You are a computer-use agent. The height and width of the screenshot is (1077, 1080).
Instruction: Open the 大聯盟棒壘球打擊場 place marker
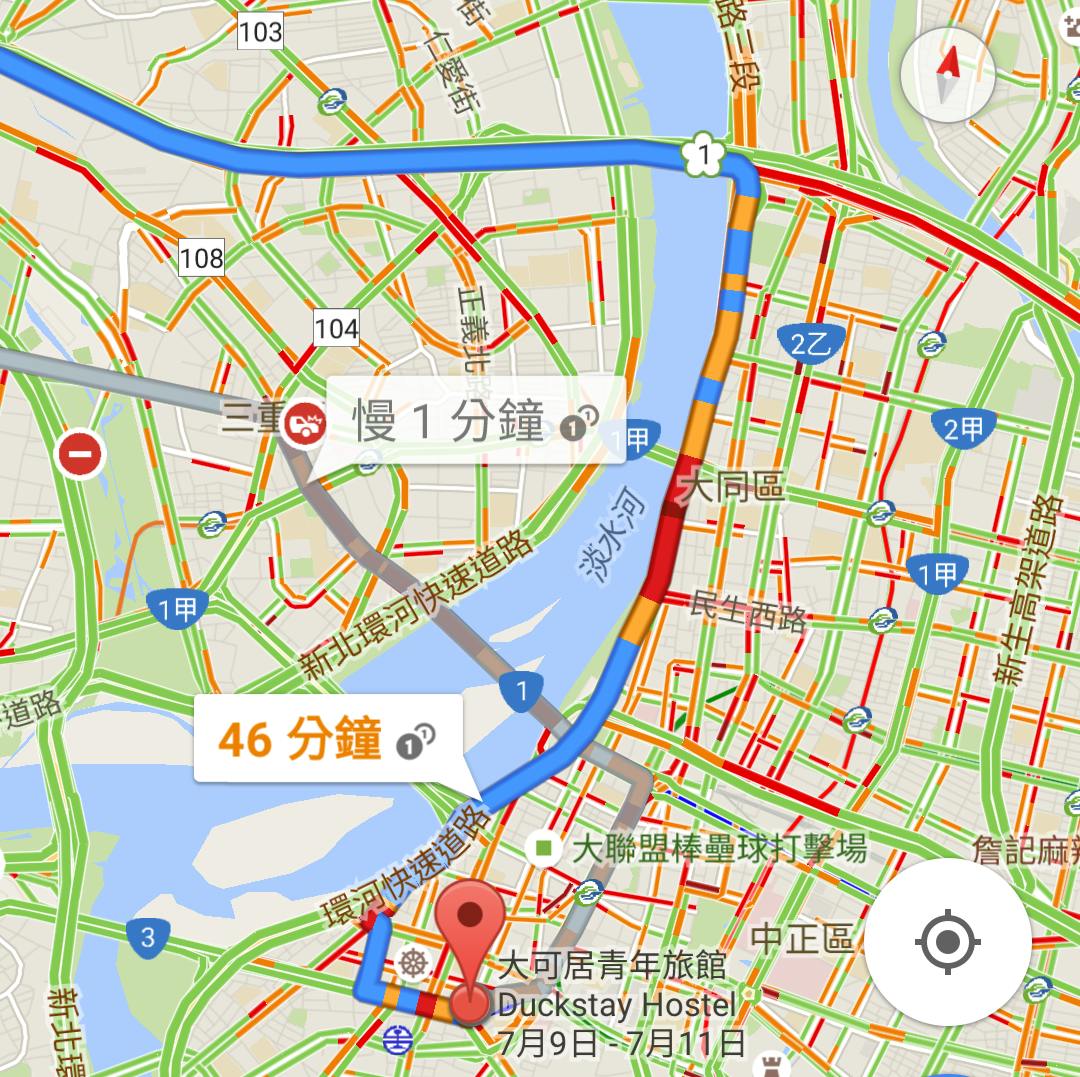click(x=544, y=849)
